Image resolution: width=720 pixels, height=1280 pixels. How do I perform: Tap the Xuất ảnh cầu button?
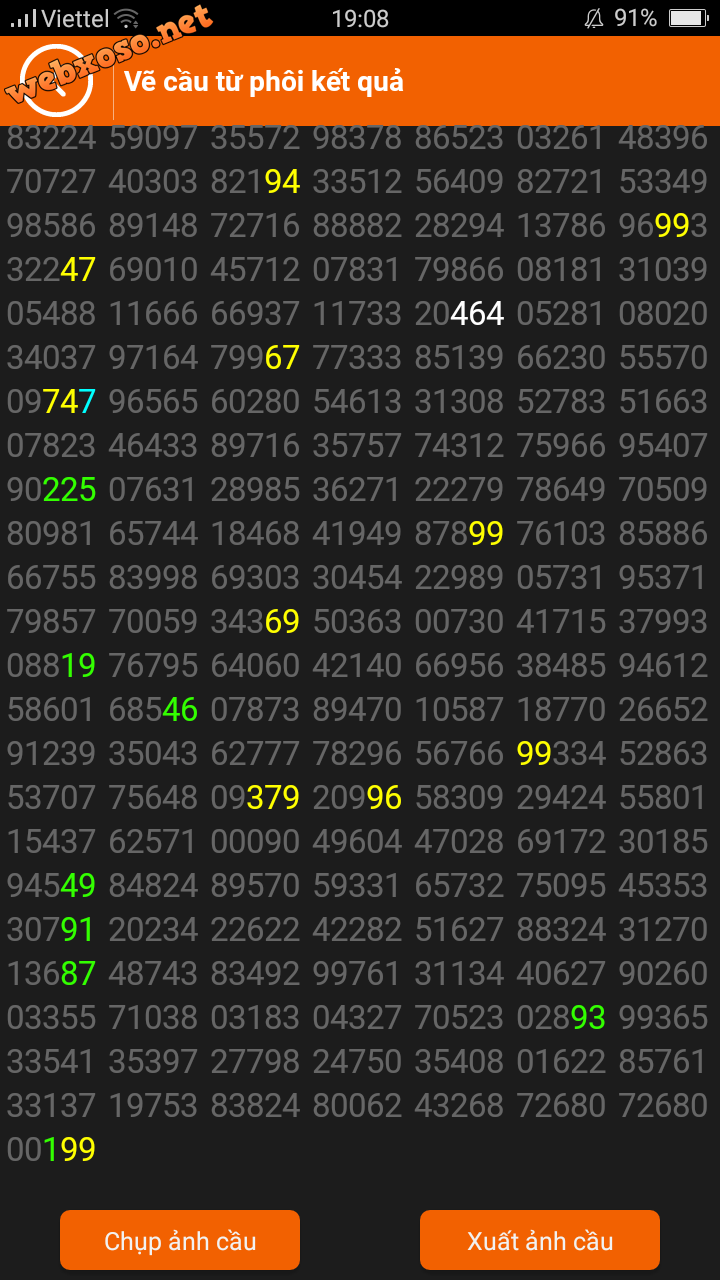540,1240
